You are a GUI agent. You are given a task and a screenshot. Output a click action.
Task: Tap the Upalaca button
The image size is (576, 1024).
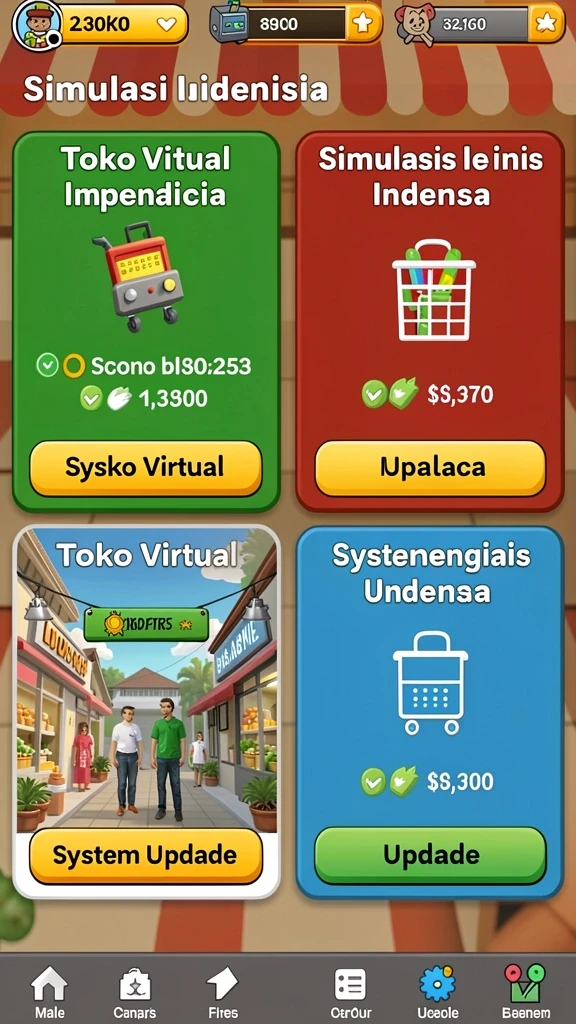click(430, 468)
